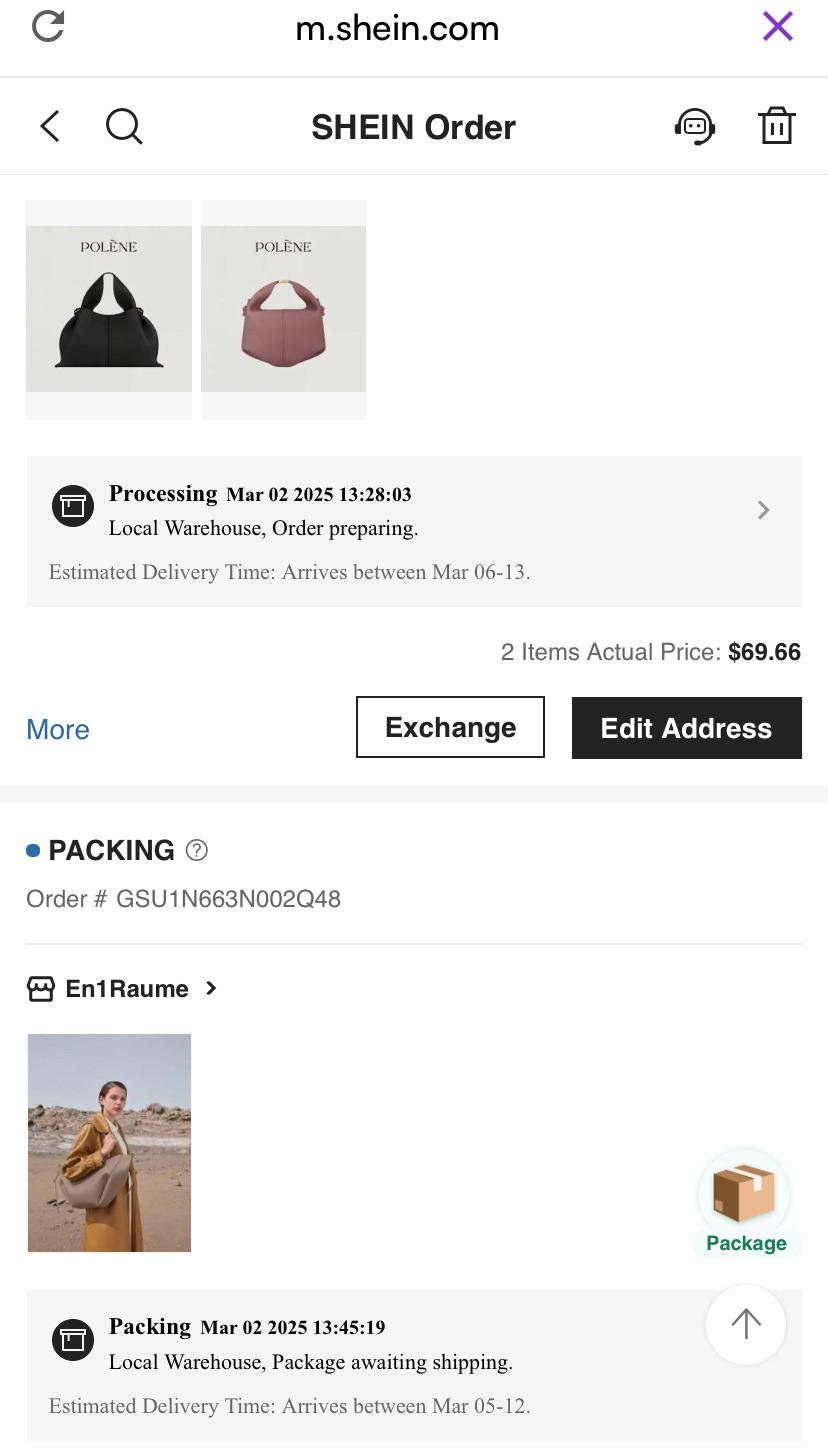Select the search icon
The image size is (828, 1453).
coord(124,127)
